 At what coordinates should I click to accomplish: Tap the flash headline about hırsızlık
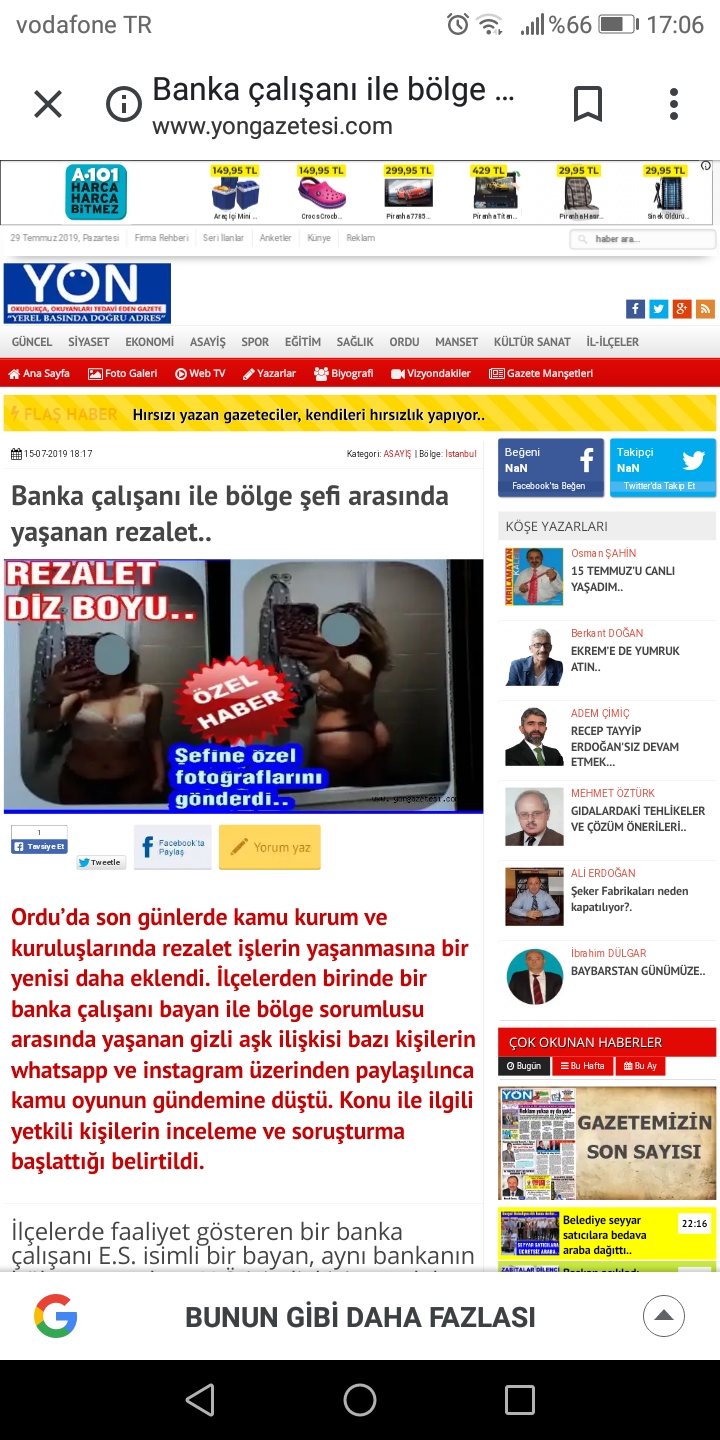click(308, 414)
